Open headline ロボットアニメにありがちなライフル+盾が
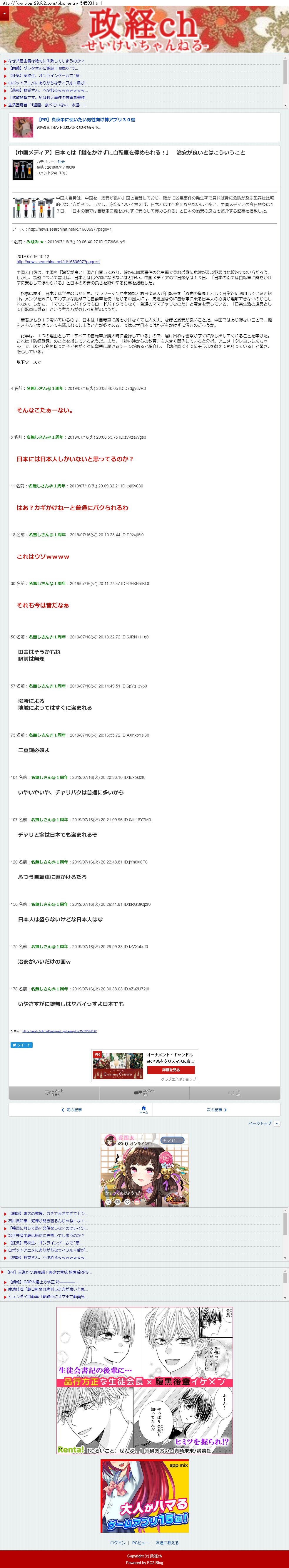Image resolution: width=289 pixels, height=1568 pixels. tap(48, 83)
